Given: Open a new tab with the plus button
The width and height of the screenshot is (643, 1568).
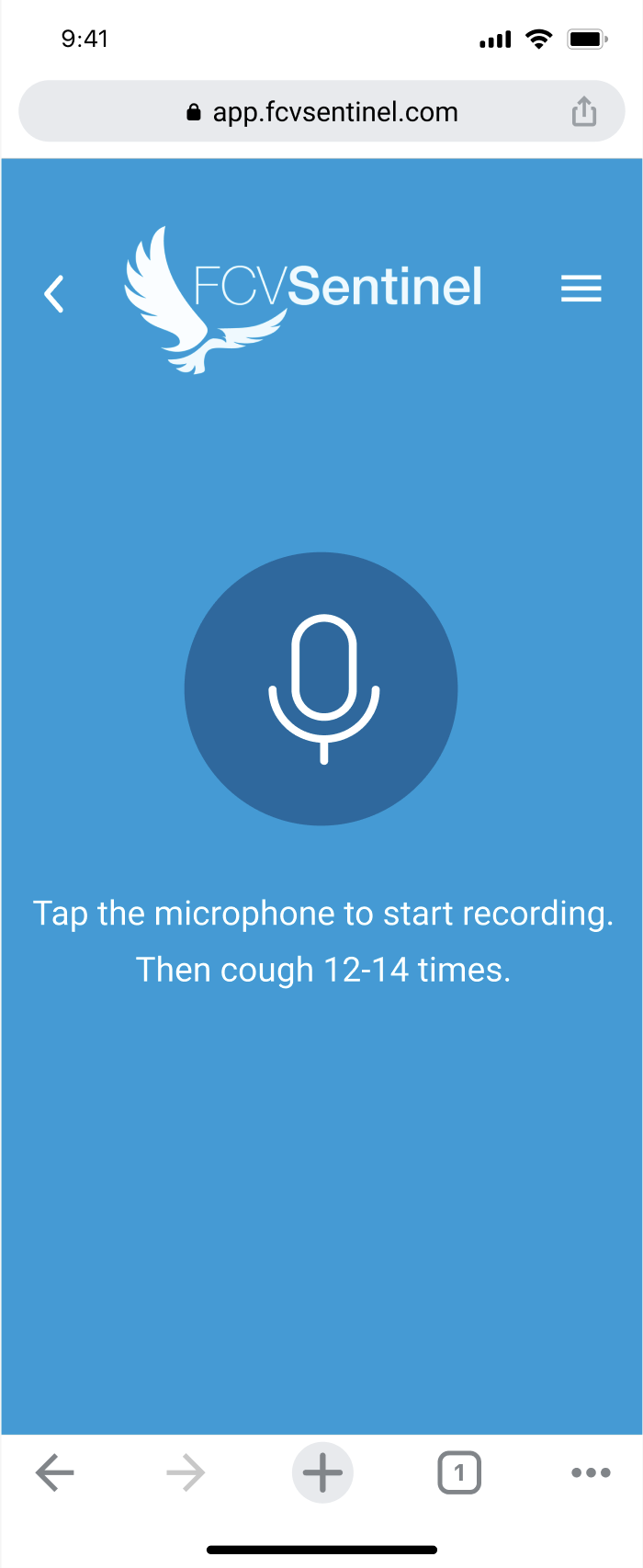Looking at the screenshot, I should pos(322,1472).
